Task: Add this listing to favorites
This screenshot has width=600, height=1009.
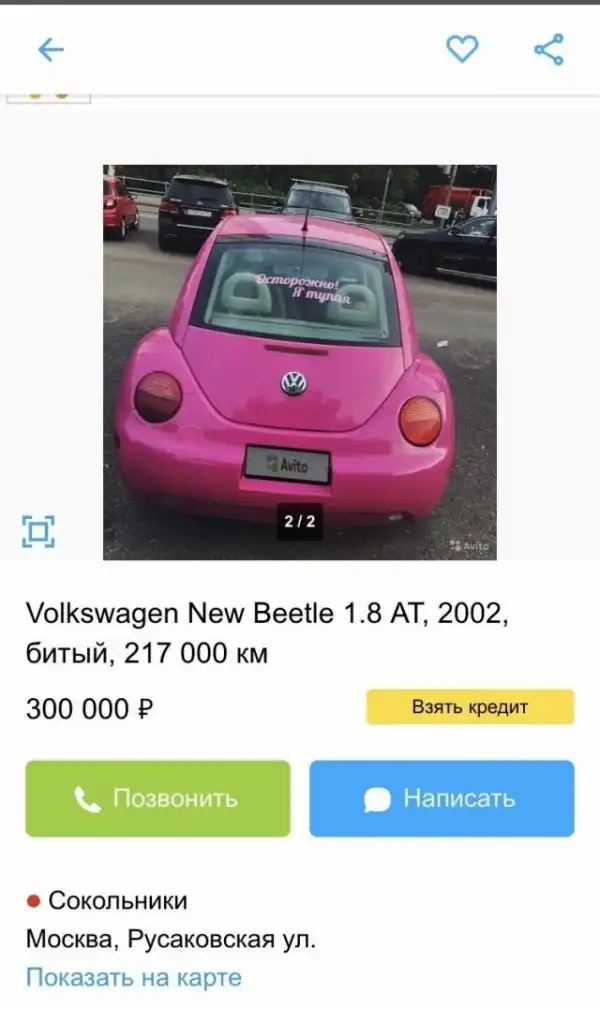Action: pos(461,49)
